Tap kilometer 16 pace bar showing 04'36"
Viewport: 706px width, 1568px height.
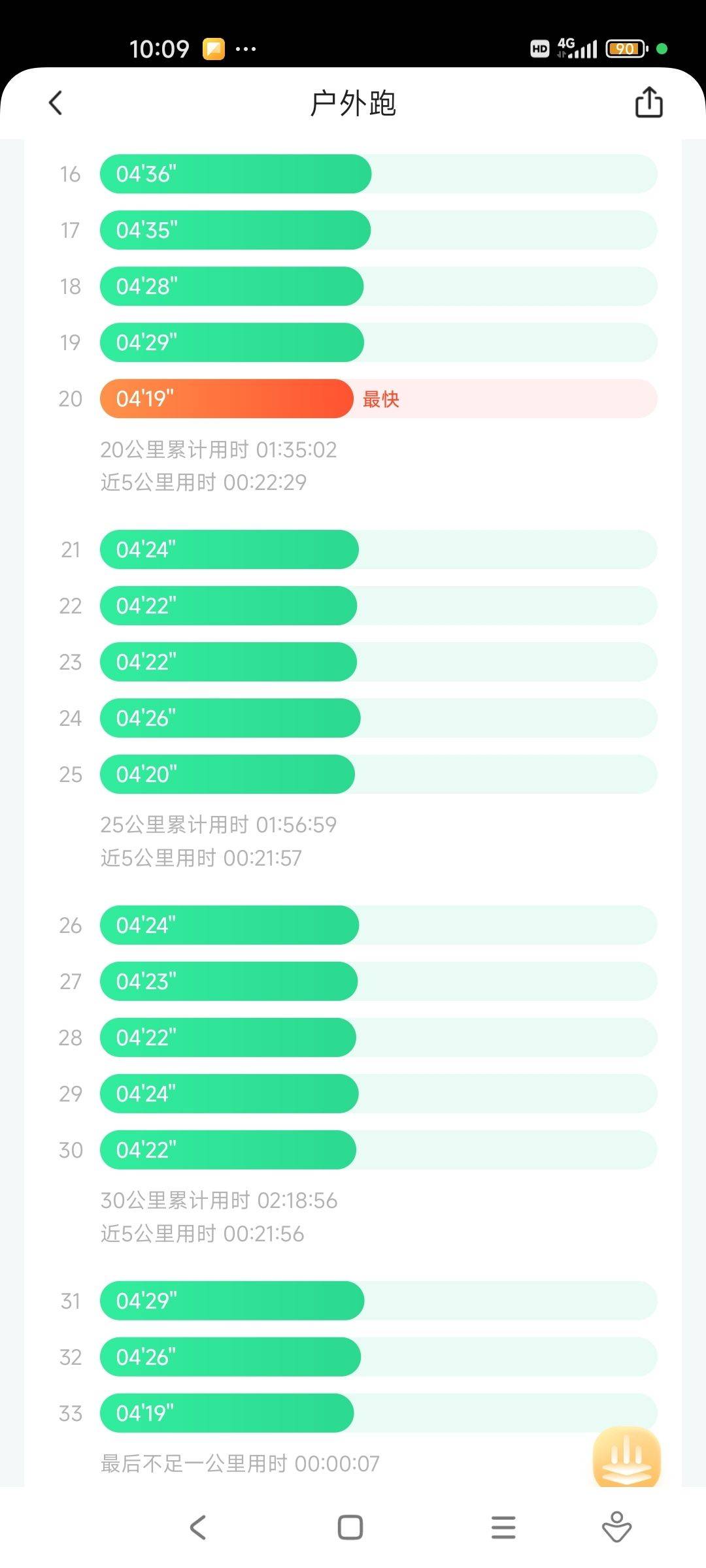click(234, 173)
